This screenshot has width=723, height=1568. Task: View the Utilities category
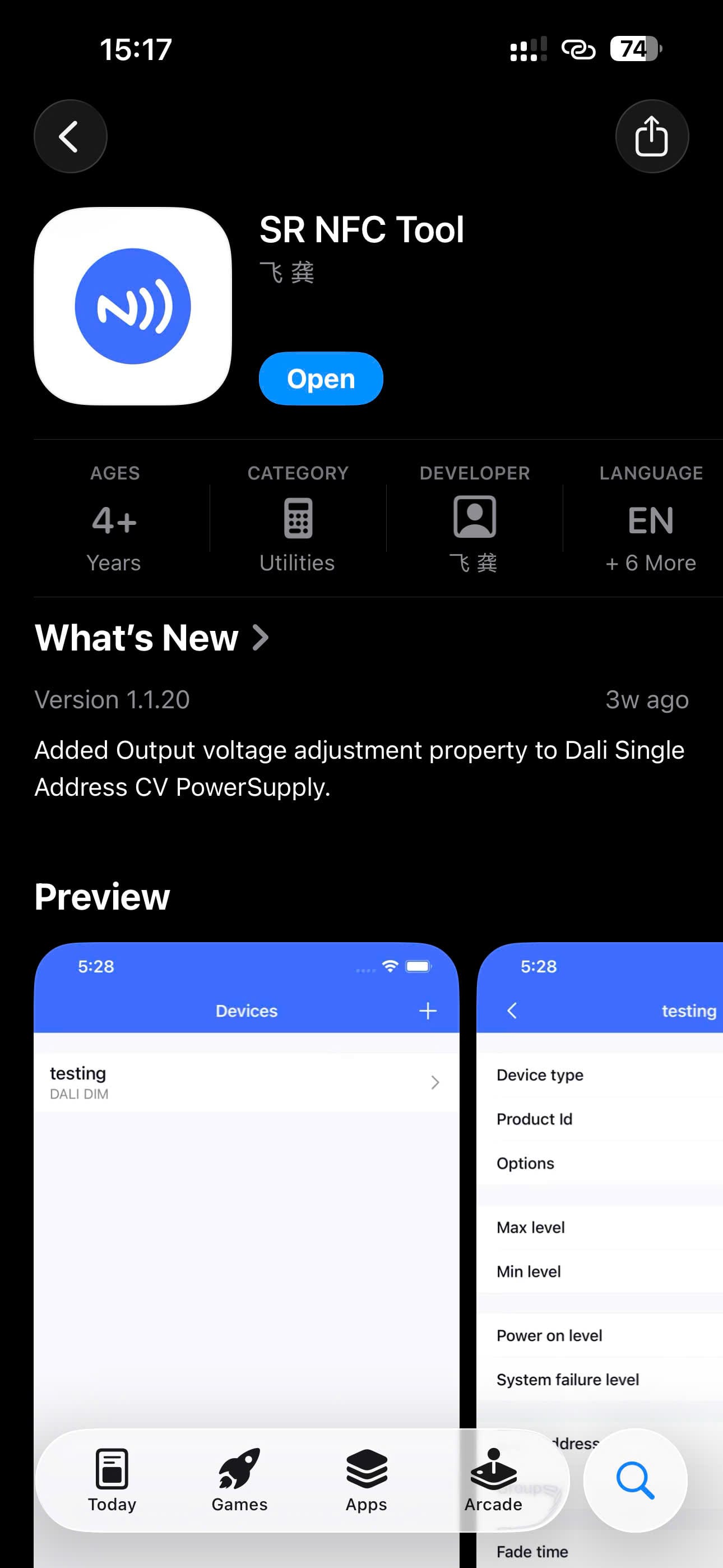(298, 520)
